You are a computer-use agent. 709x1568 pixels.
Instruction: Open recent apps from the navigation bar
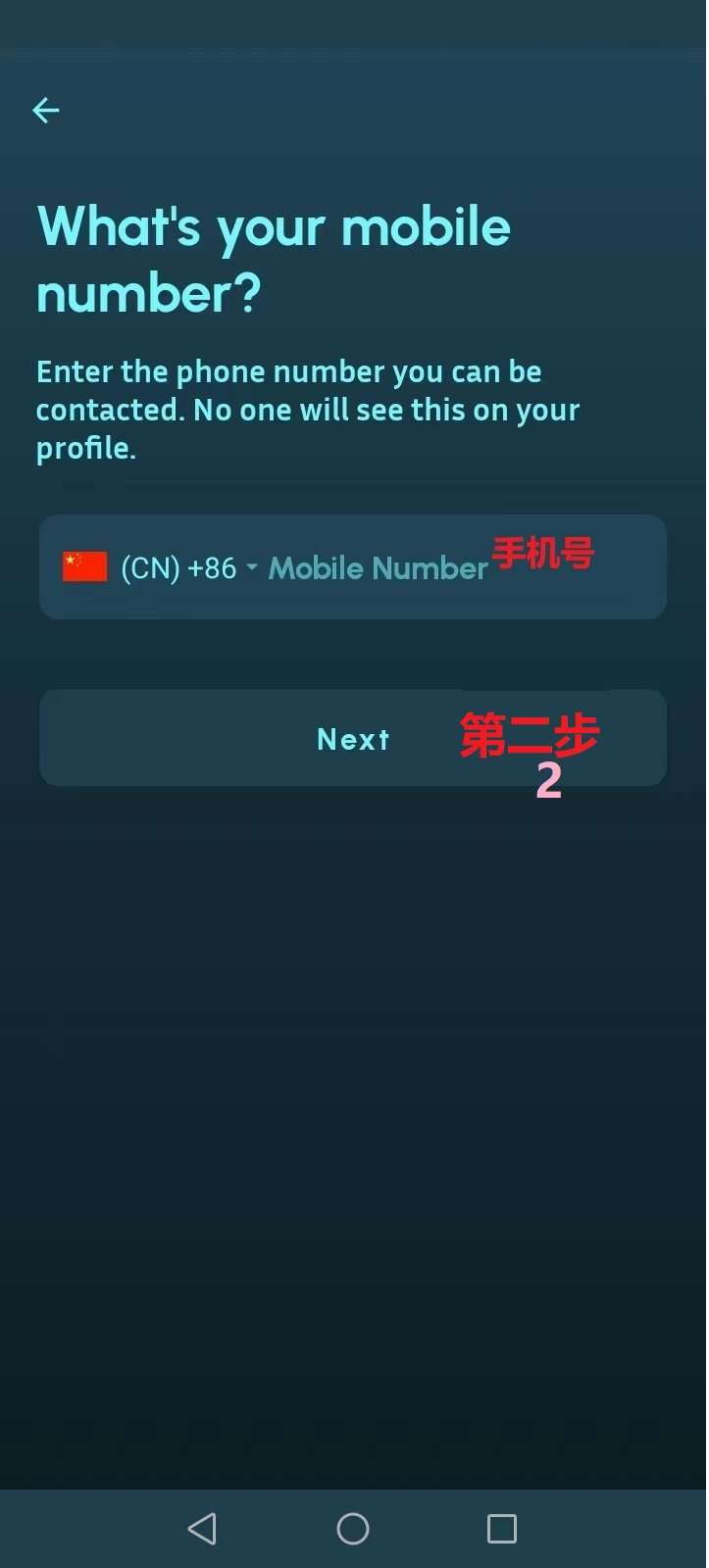coord(501,1529)
